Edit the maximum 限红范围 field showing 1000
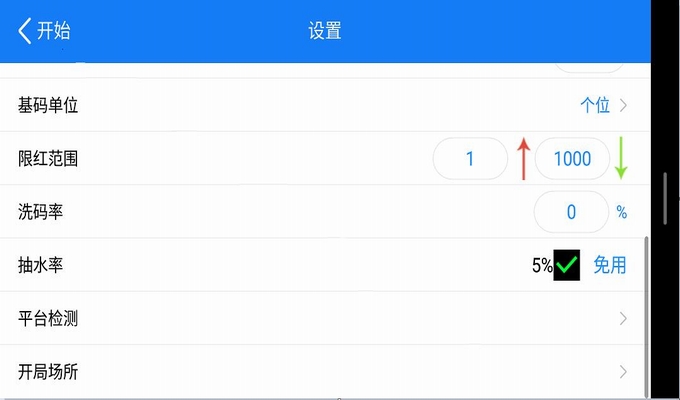 click(x=572, y=159)
